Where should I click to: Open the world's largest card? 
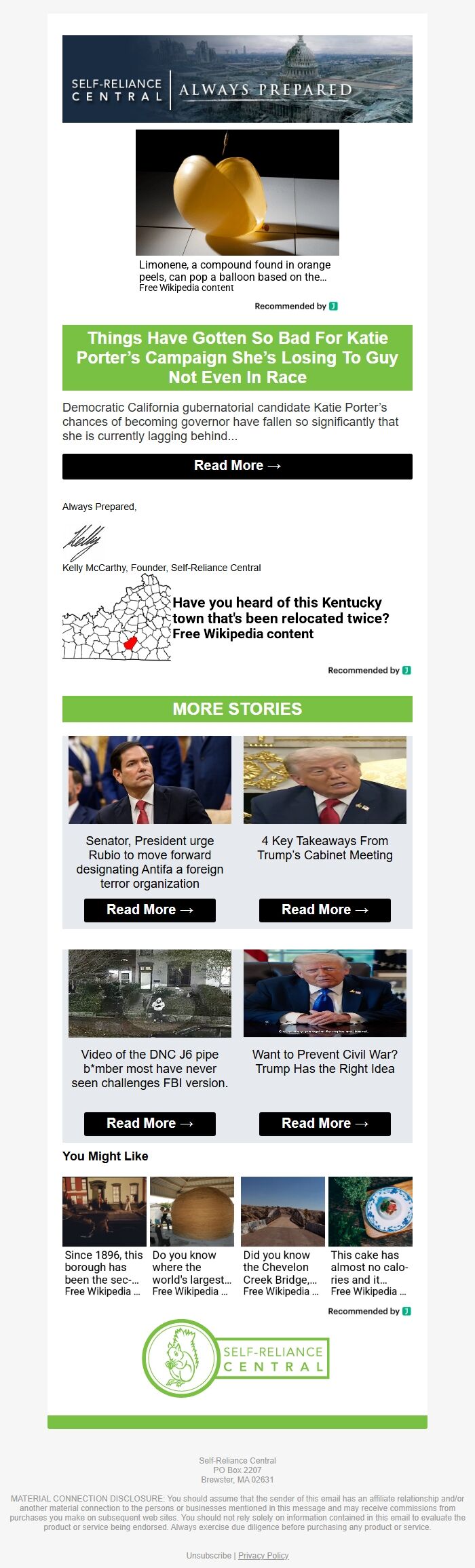[191, 1238]
